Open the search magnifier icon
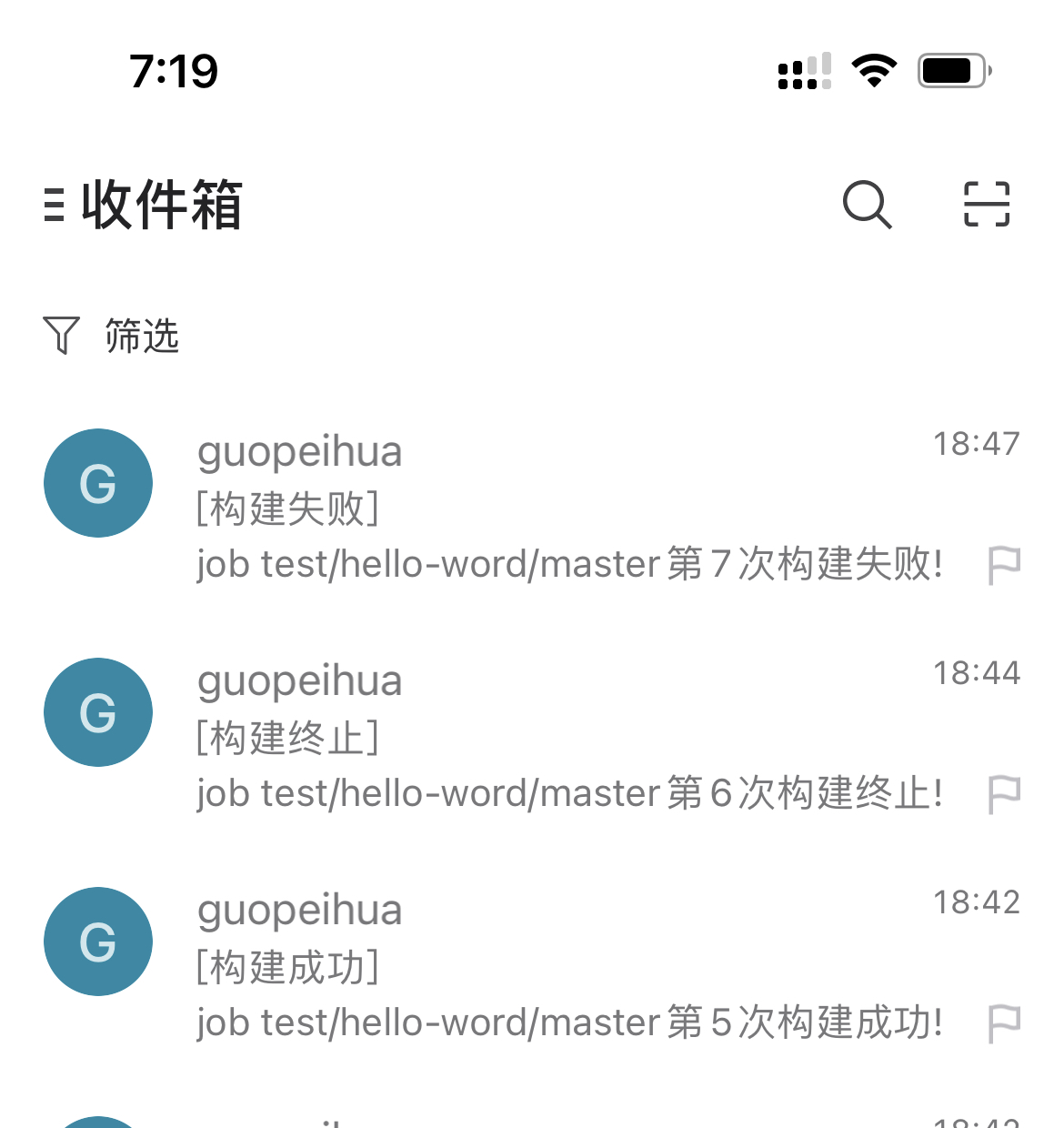The height and width of the screenshot is (1128, 1064). coord(867,205)
